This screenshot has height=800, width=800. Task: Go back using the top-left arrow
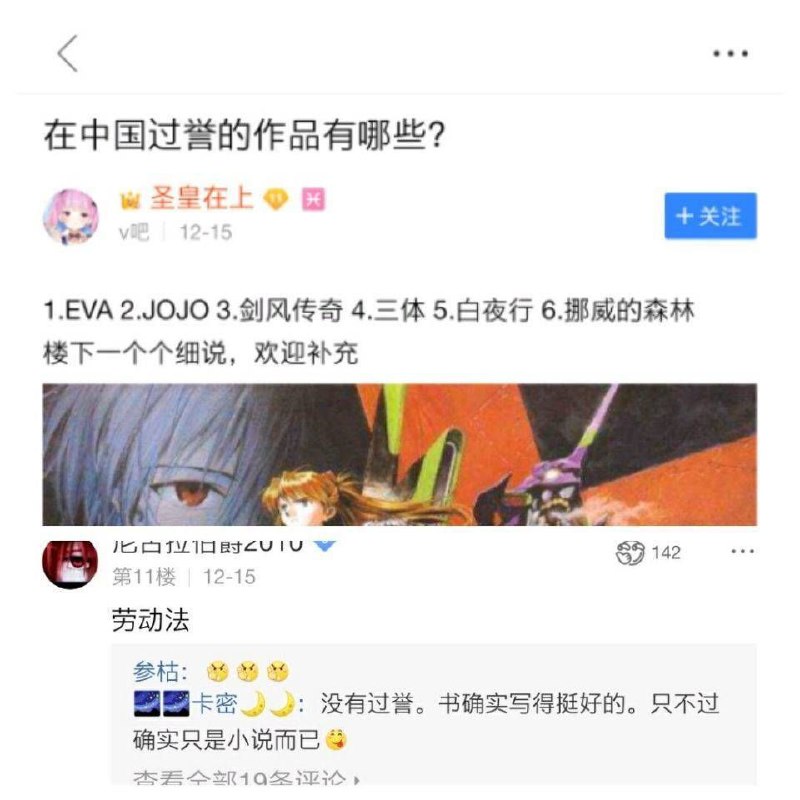click(67, 53)
